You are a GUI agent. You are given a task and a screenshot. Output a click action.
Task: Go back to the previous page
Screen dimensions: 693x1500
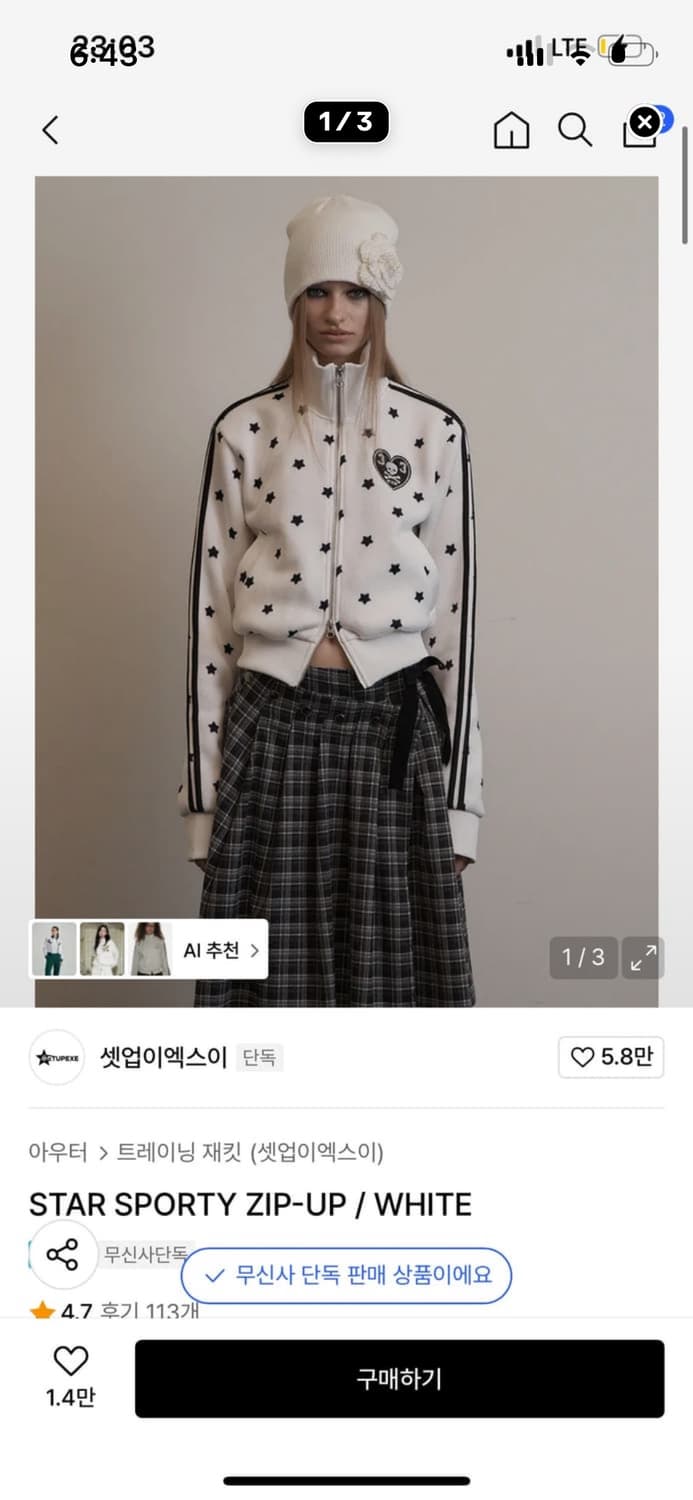point(51,130)
